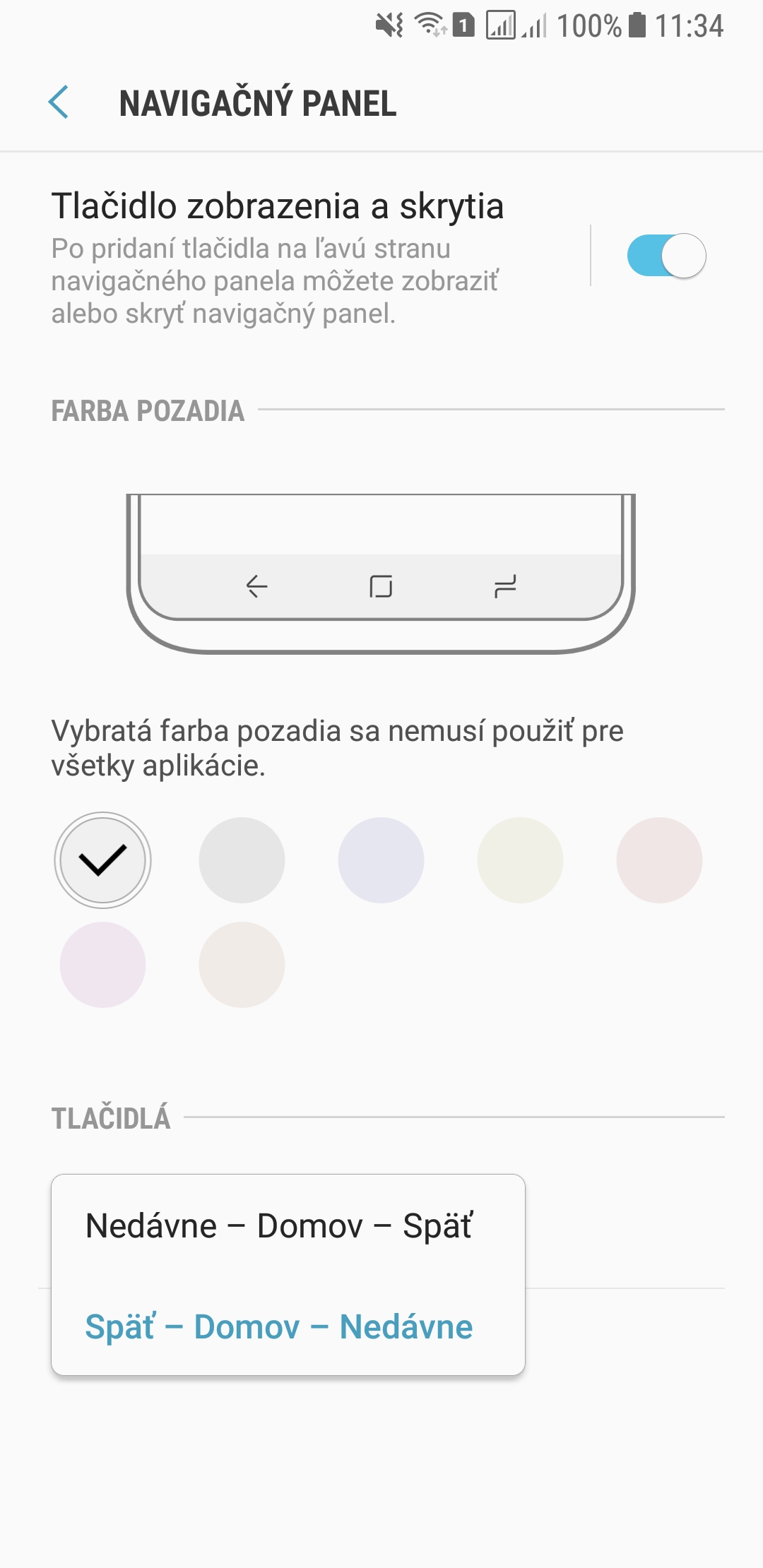Go back from Navigačný panel

point(59,102)
